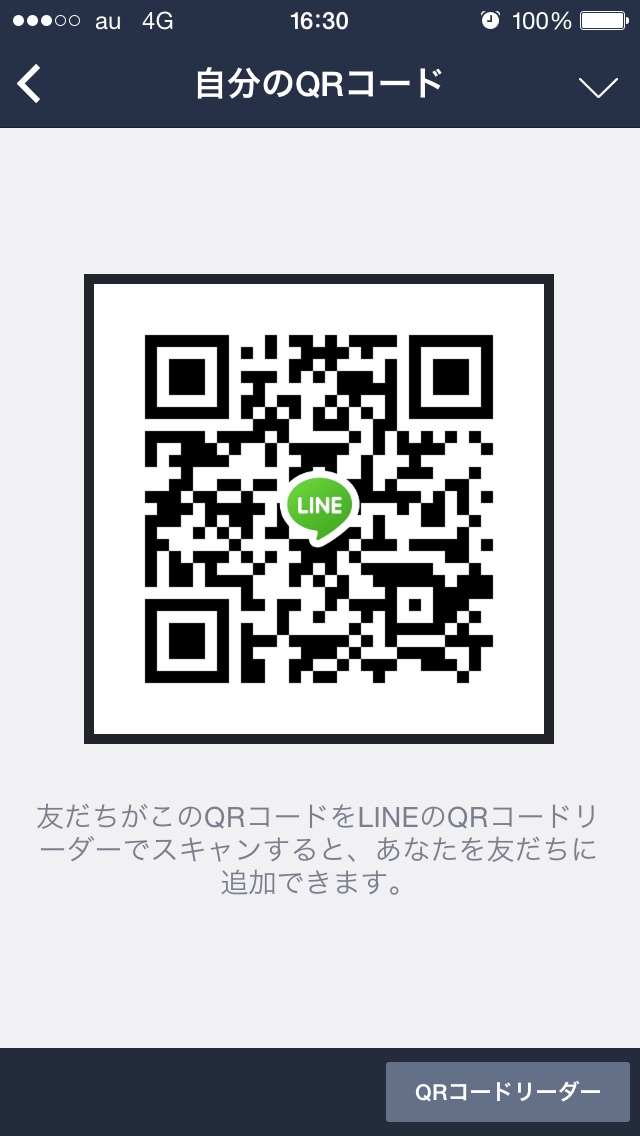The image size is (640, 1136).
Task: Expand the dropdown menu arrow
Action: pos(598,87)
